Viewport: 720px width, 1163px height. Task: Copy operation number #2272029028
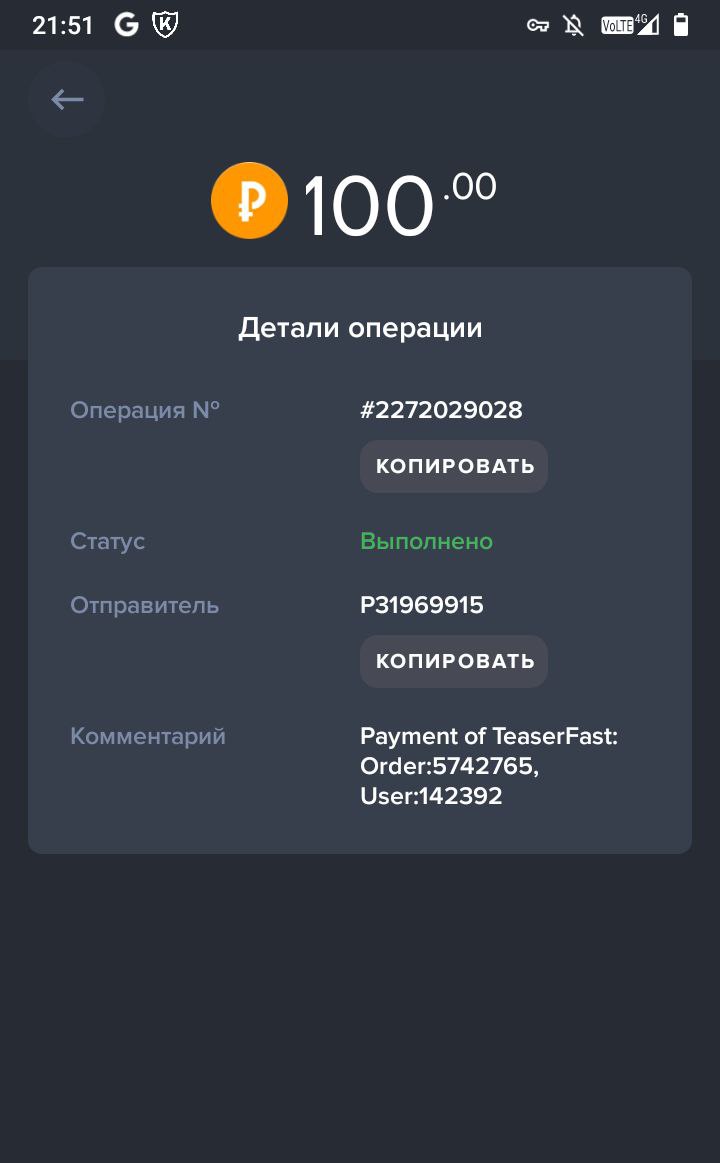454,466
